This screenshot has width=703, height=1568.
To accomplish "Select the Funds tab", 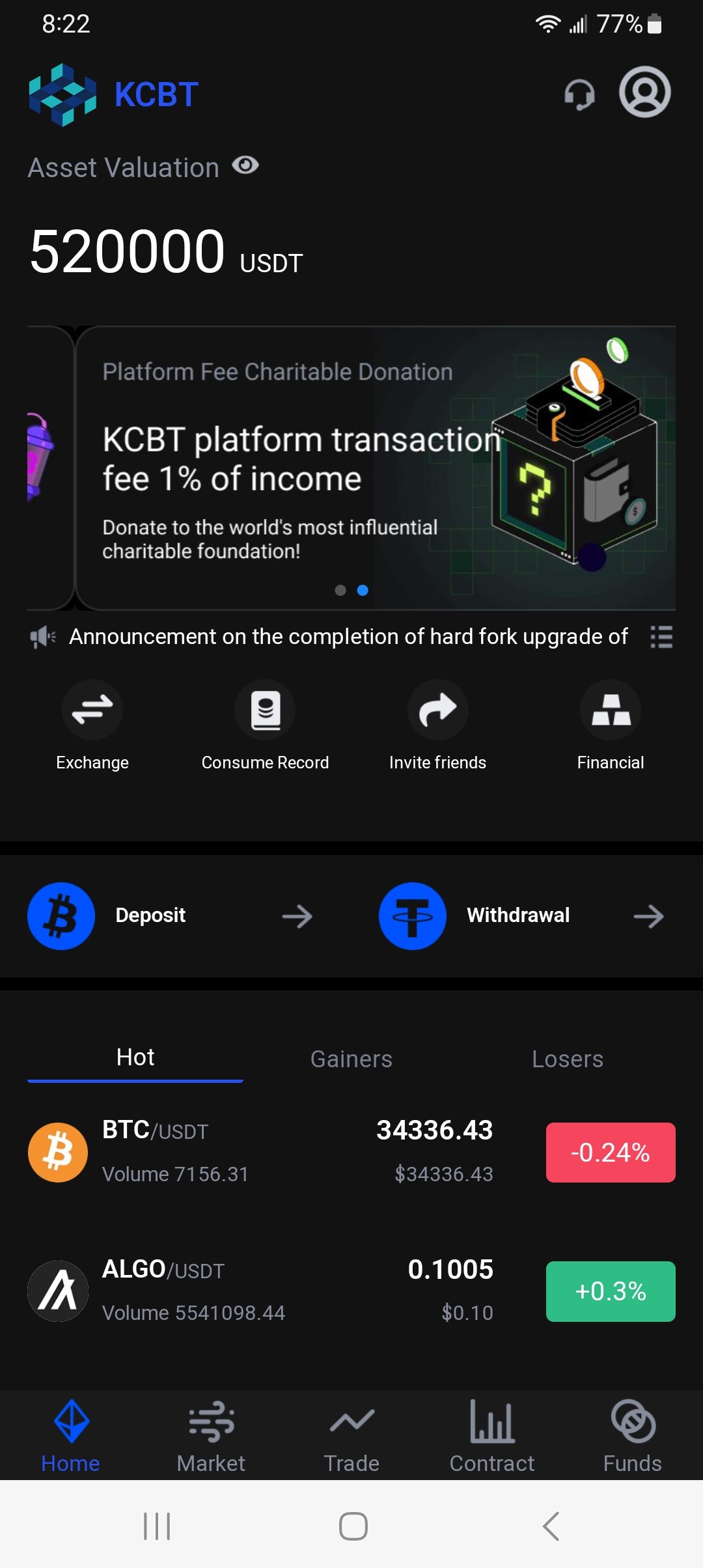I will coord(632,1436).
